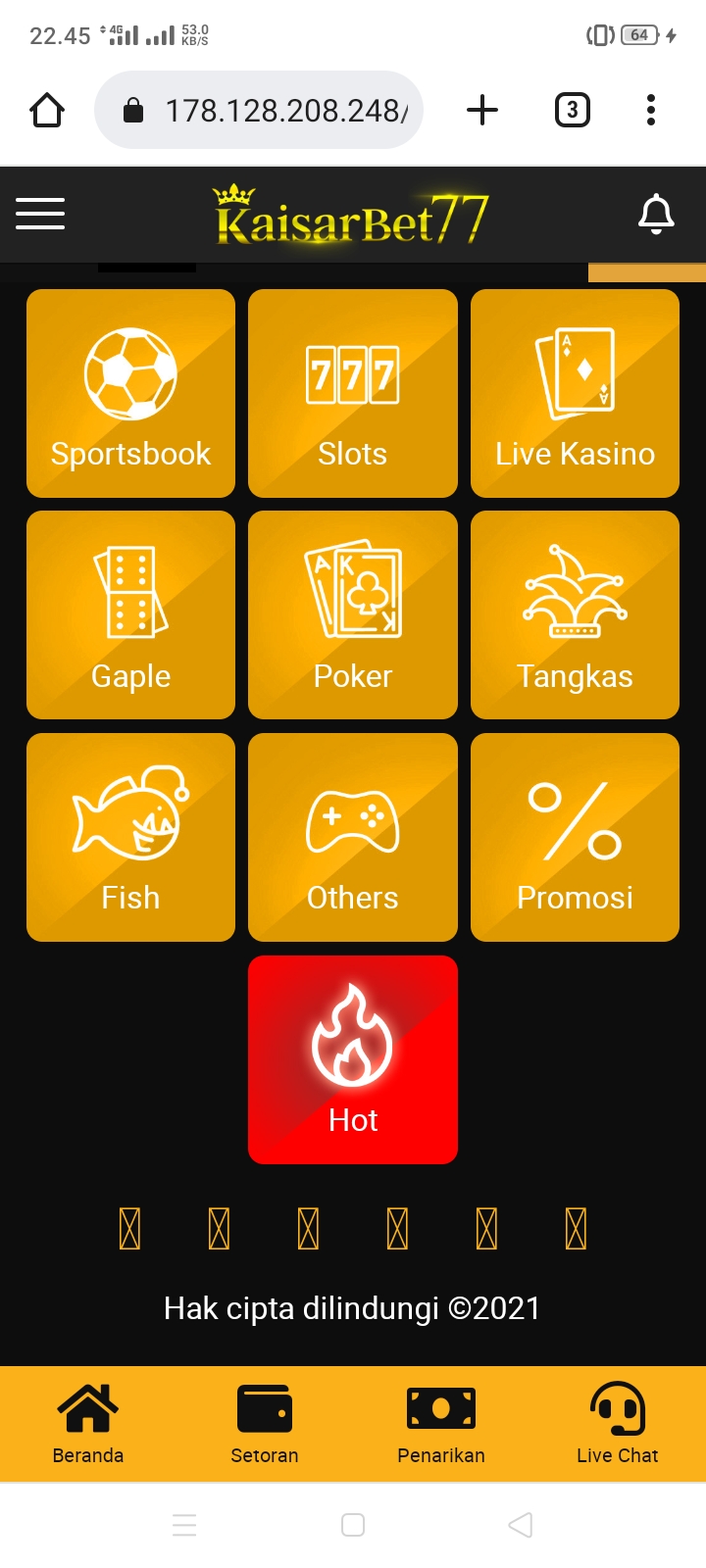Open the Sportsbook category
706x1568 pixels.
tap(130, 393)
